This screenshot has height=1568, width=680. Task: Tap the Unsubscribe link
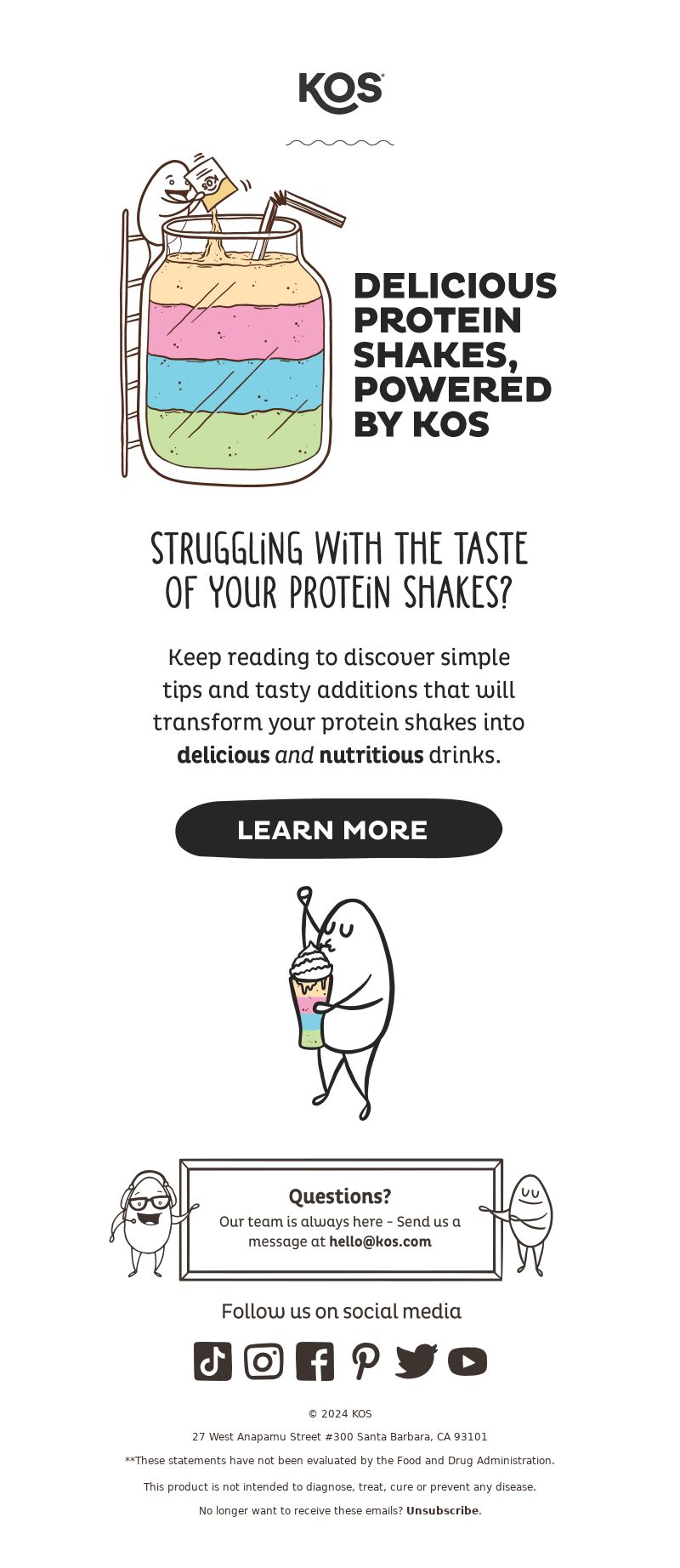pos(442,1510)
